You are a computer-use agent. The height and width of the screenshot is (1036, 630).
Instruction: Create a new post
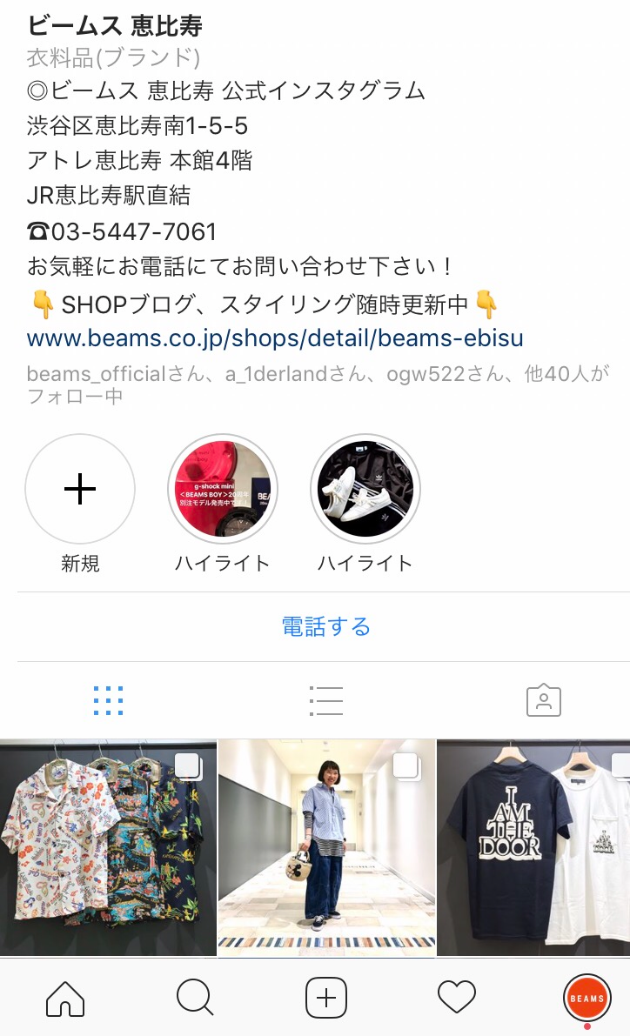[325, 998]
